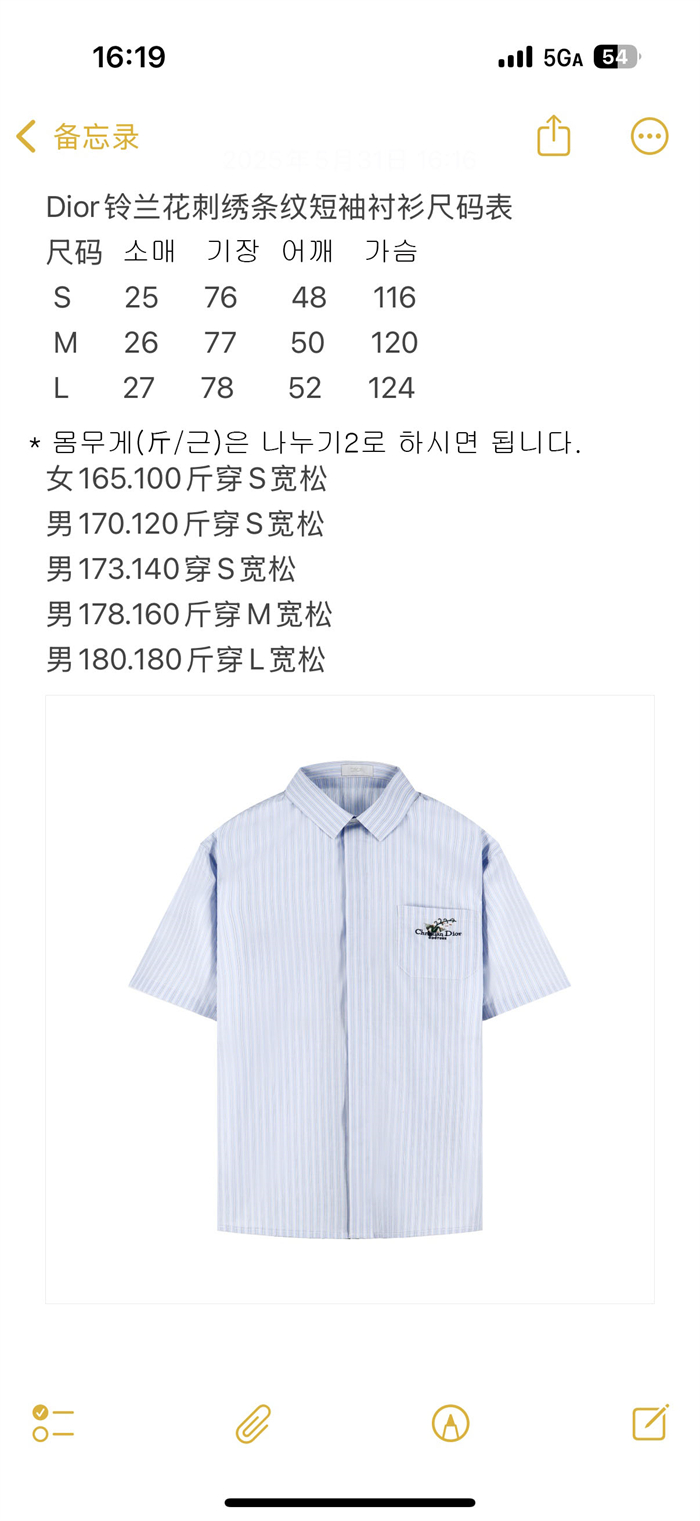Open the more options menu
Viewport: 700px width, 1521px height.
[649, 136]
